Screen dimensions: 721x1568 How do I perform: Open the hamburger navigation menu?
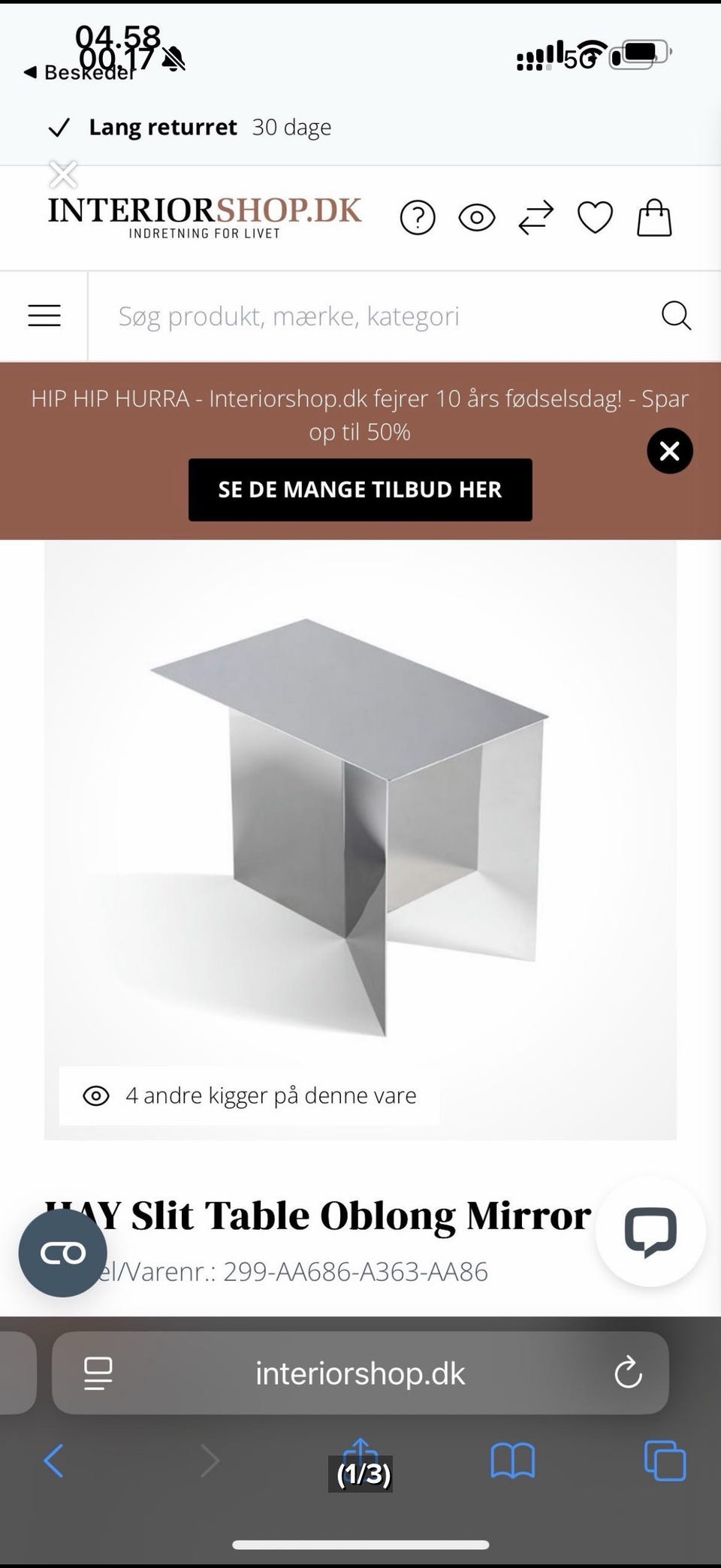click(x=44, y=316)
